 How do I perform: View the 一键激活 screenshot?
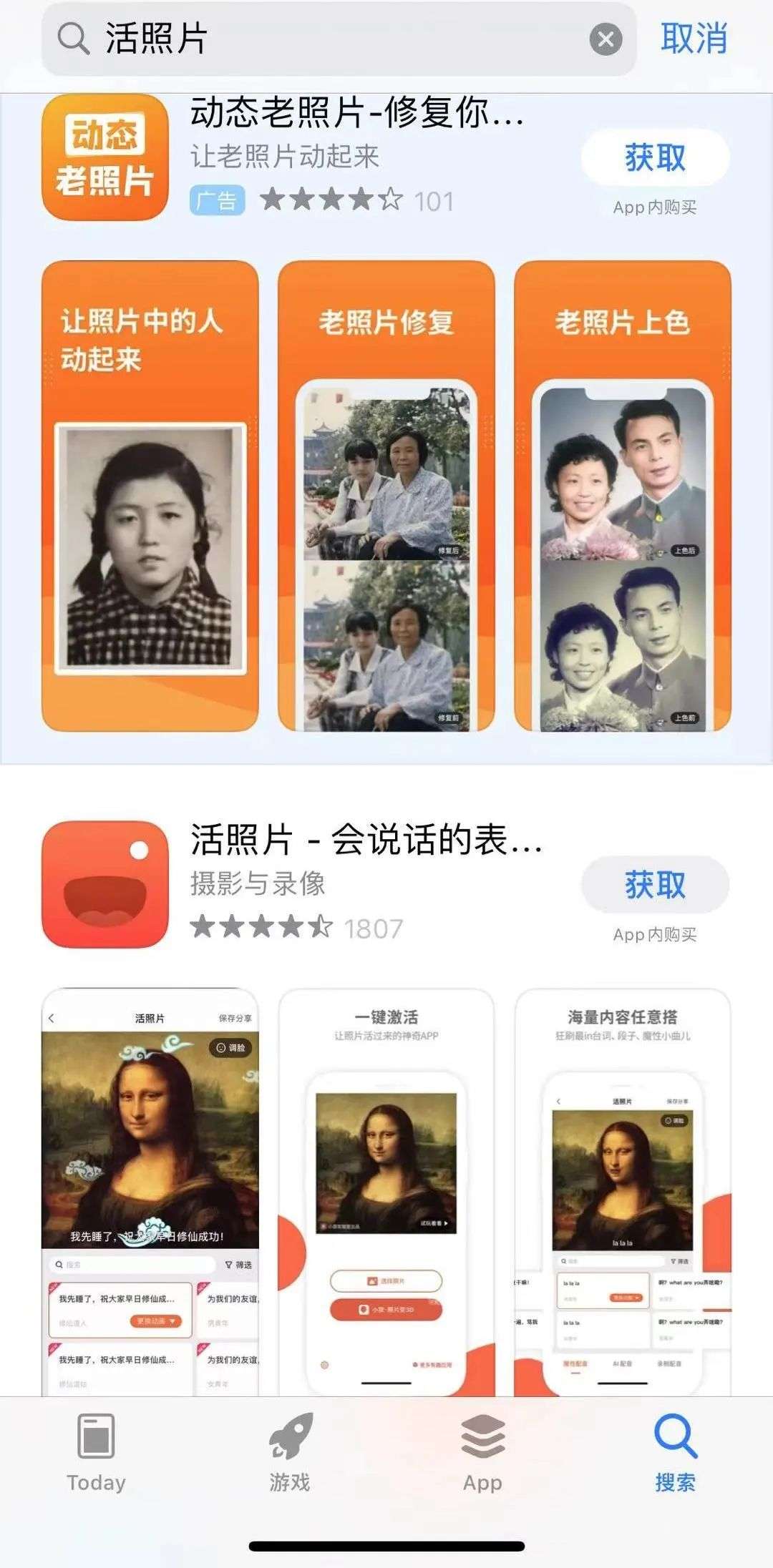click(386, 1191)
